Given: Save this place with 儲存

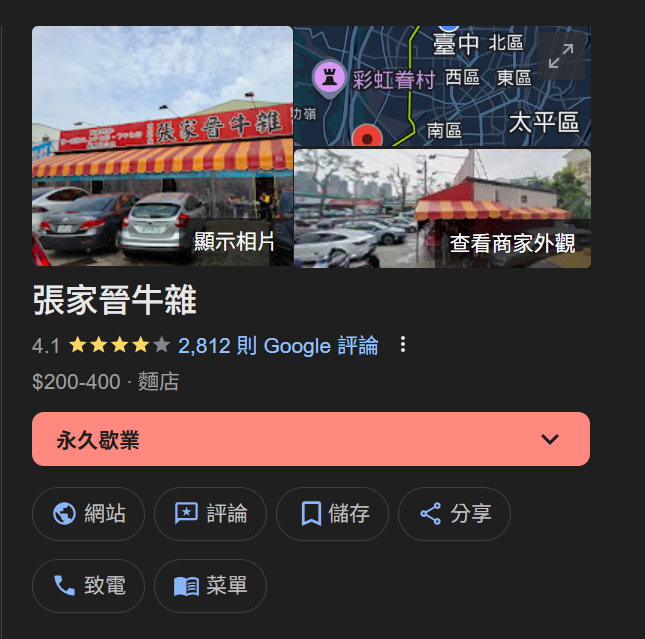Looking at the screenshot, I should click(x=332, y=514).
